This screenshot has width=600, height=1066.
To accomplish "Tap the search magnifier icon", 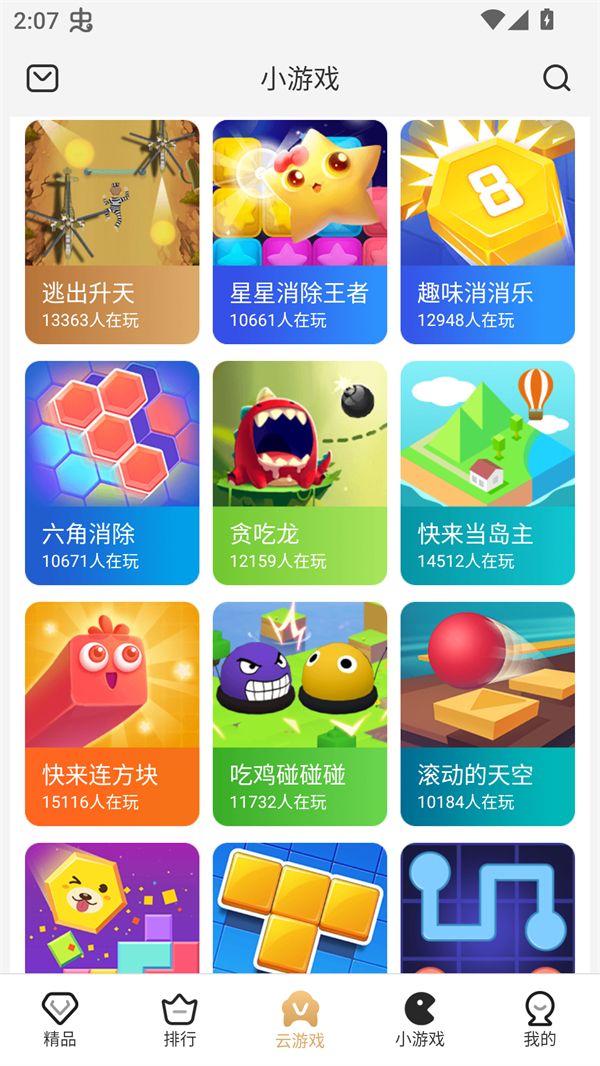I will [x=556, y=78].
